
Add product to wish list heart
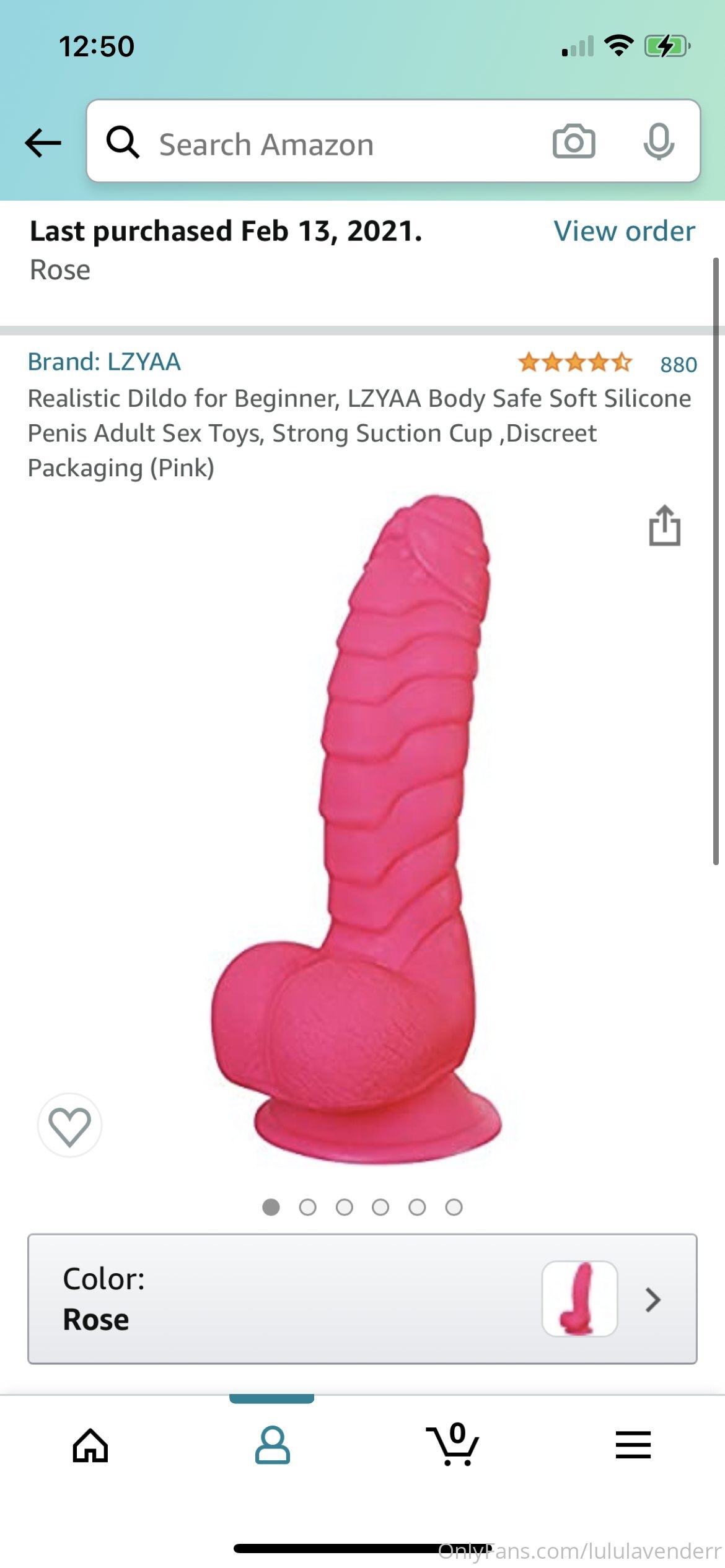point(69,1125)
